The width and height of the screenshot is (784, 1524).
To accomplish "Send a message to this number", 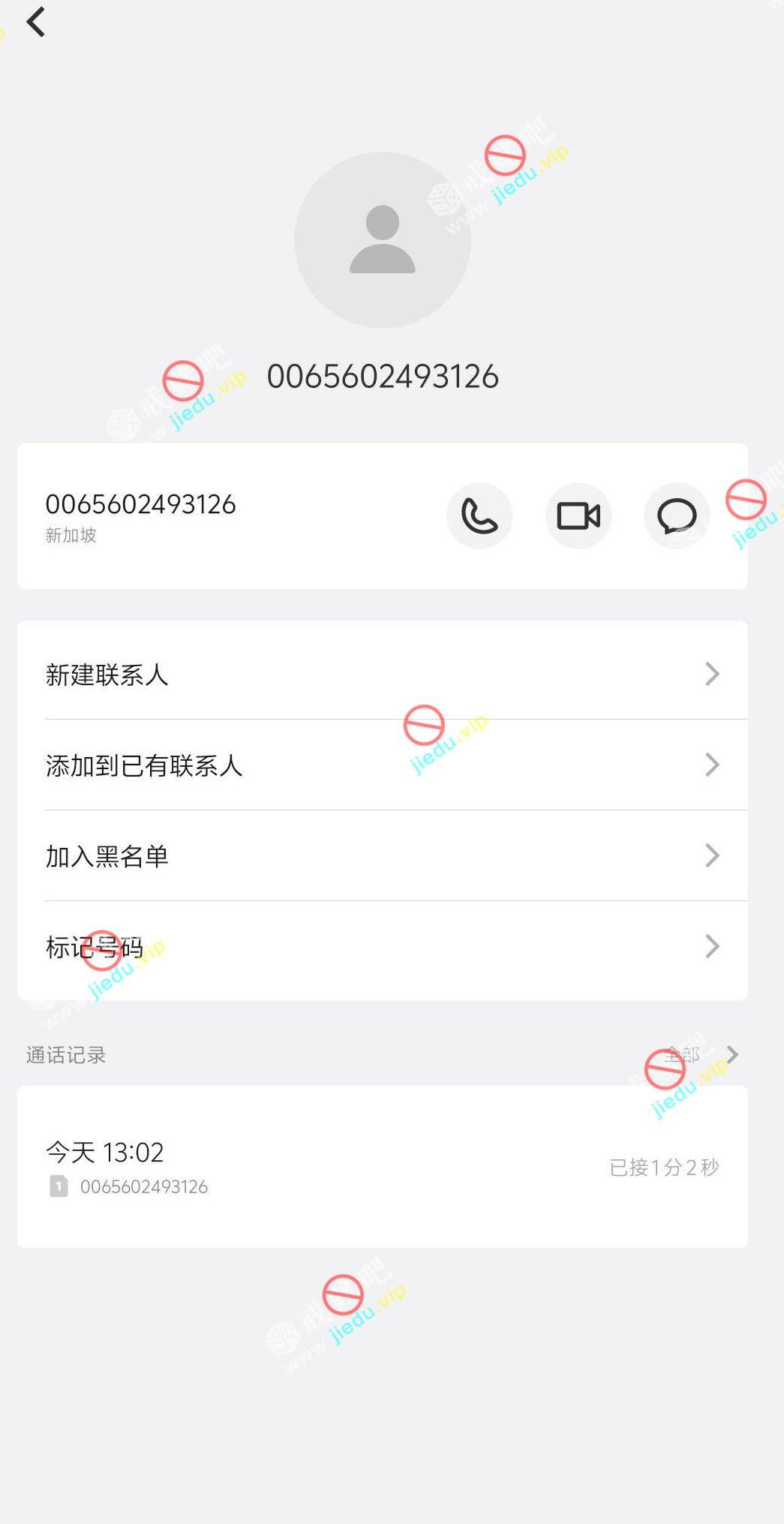I will pyautogui.click(x=677, y=516).
